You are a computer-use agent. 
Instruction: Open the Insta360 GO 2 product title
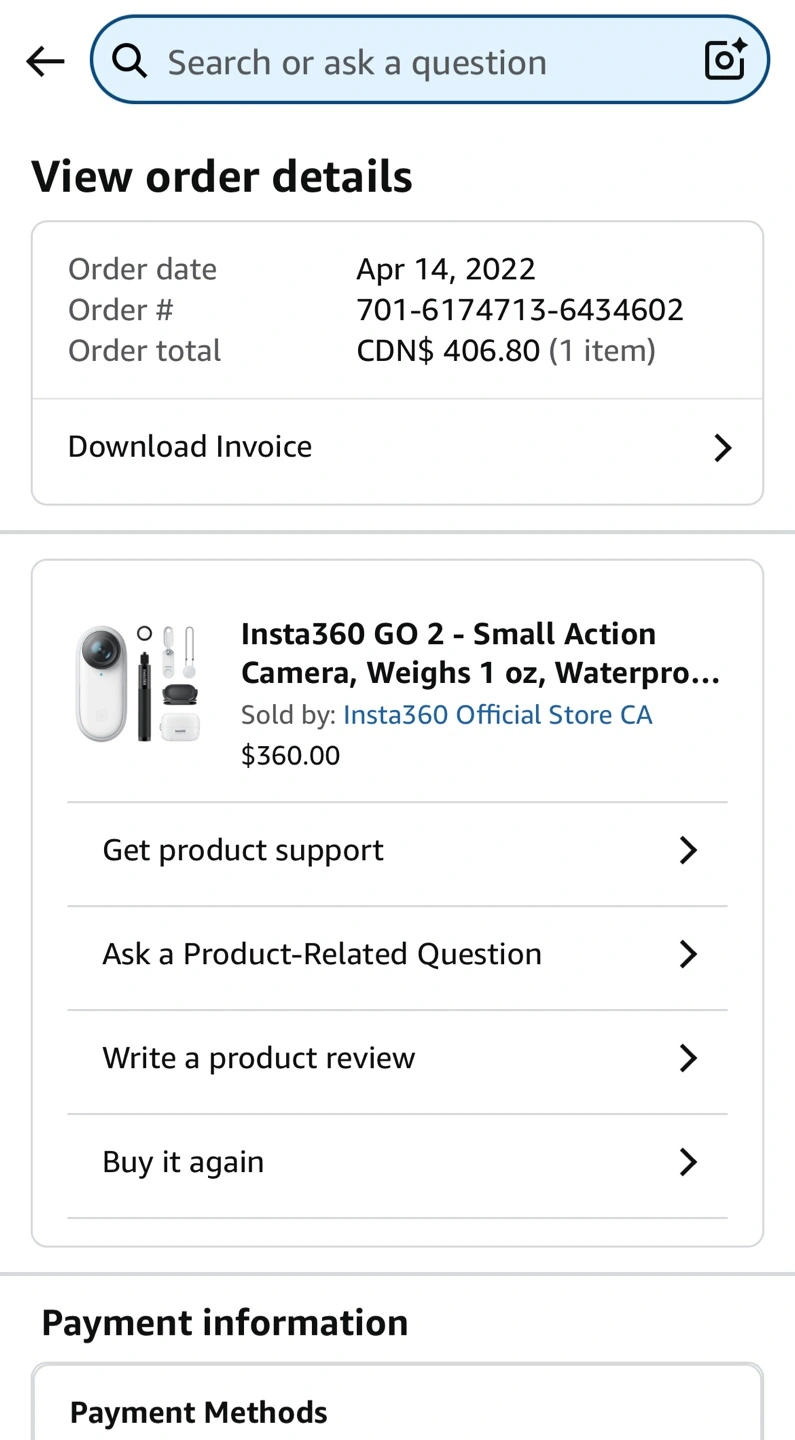480,653
